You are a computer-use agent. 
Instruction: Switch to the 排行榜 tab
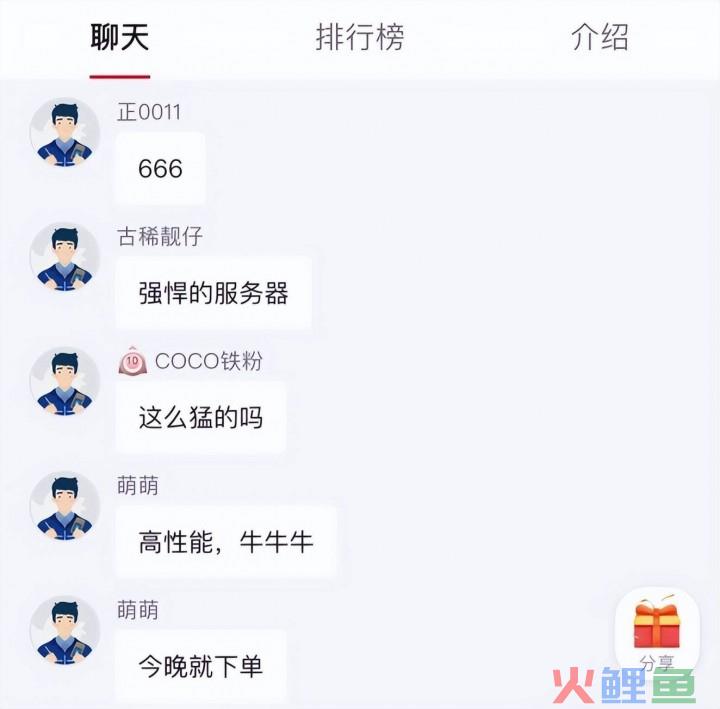point(360,38)
